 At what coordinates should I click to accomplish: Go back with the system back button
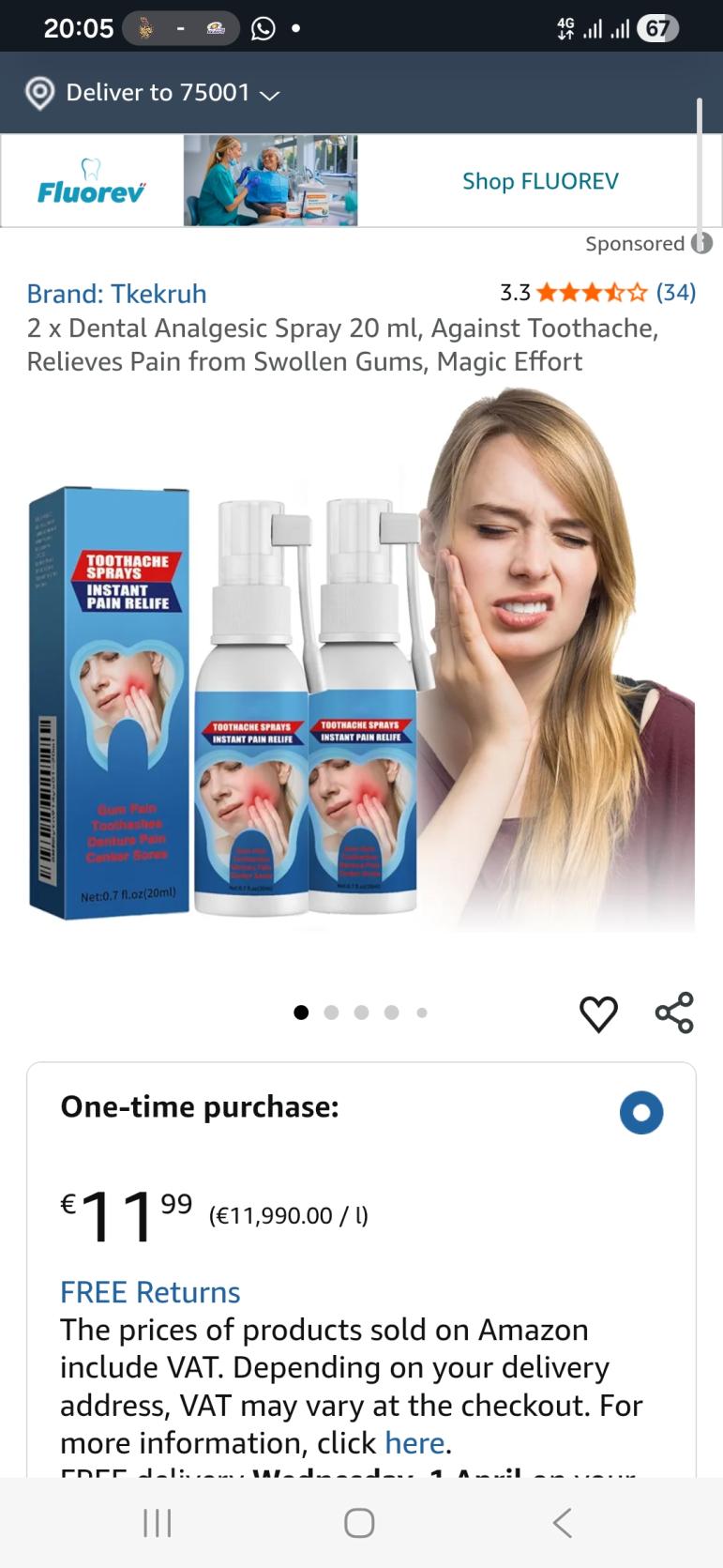563,1522
